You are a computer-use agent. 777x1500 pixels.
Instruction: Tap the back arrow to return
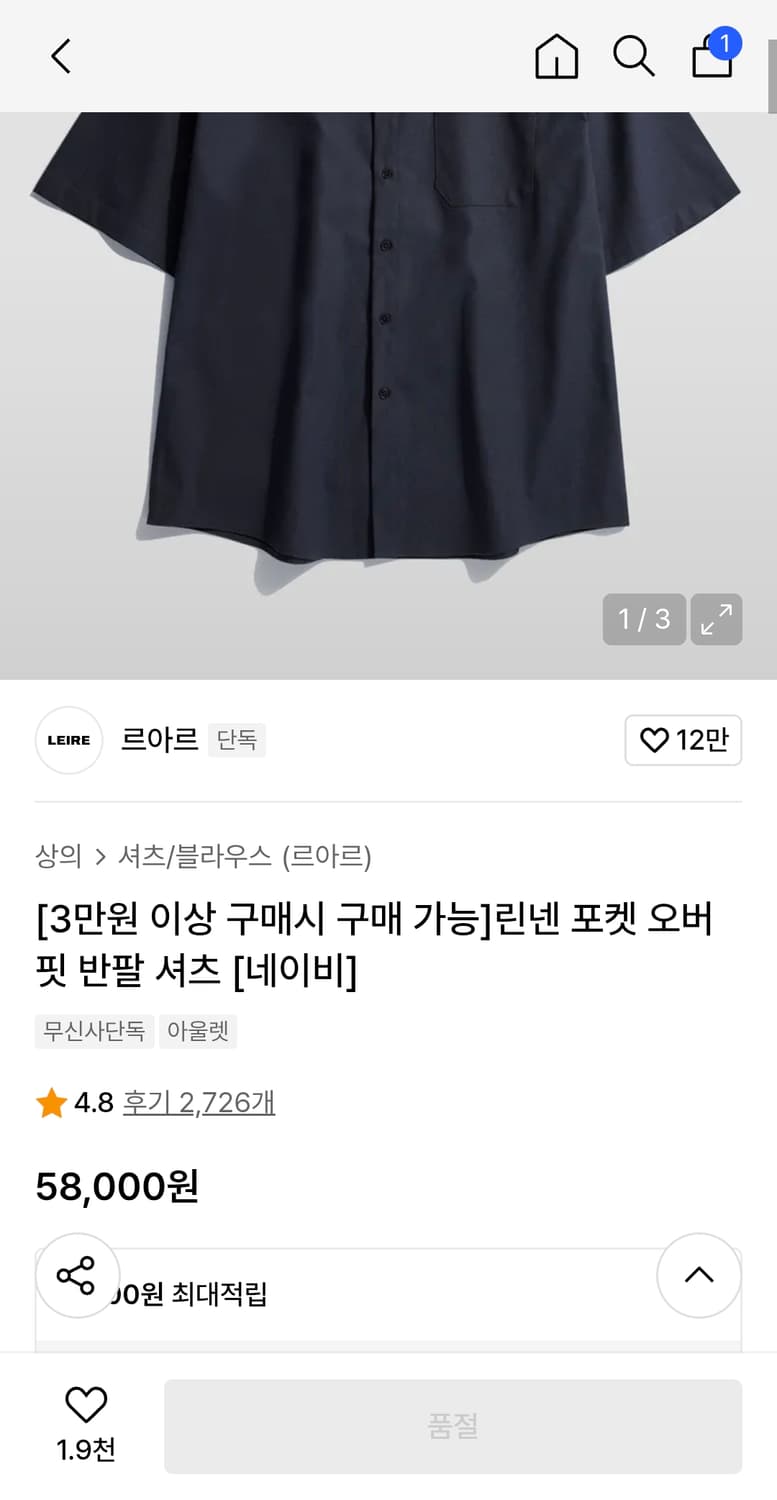click(x=60, y=57)
